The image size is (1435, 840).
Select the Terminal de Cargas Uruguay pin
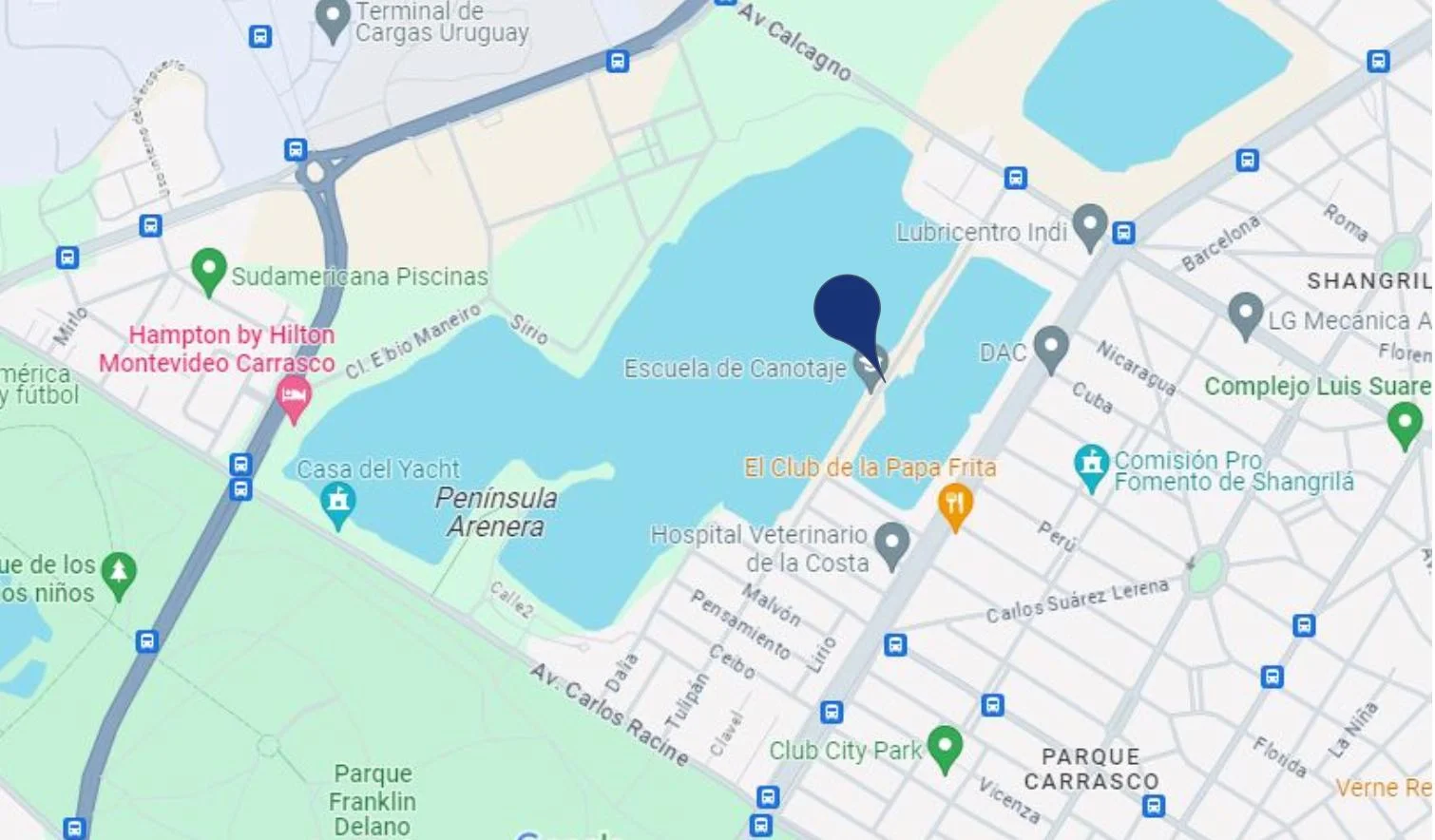pos(332,19)
